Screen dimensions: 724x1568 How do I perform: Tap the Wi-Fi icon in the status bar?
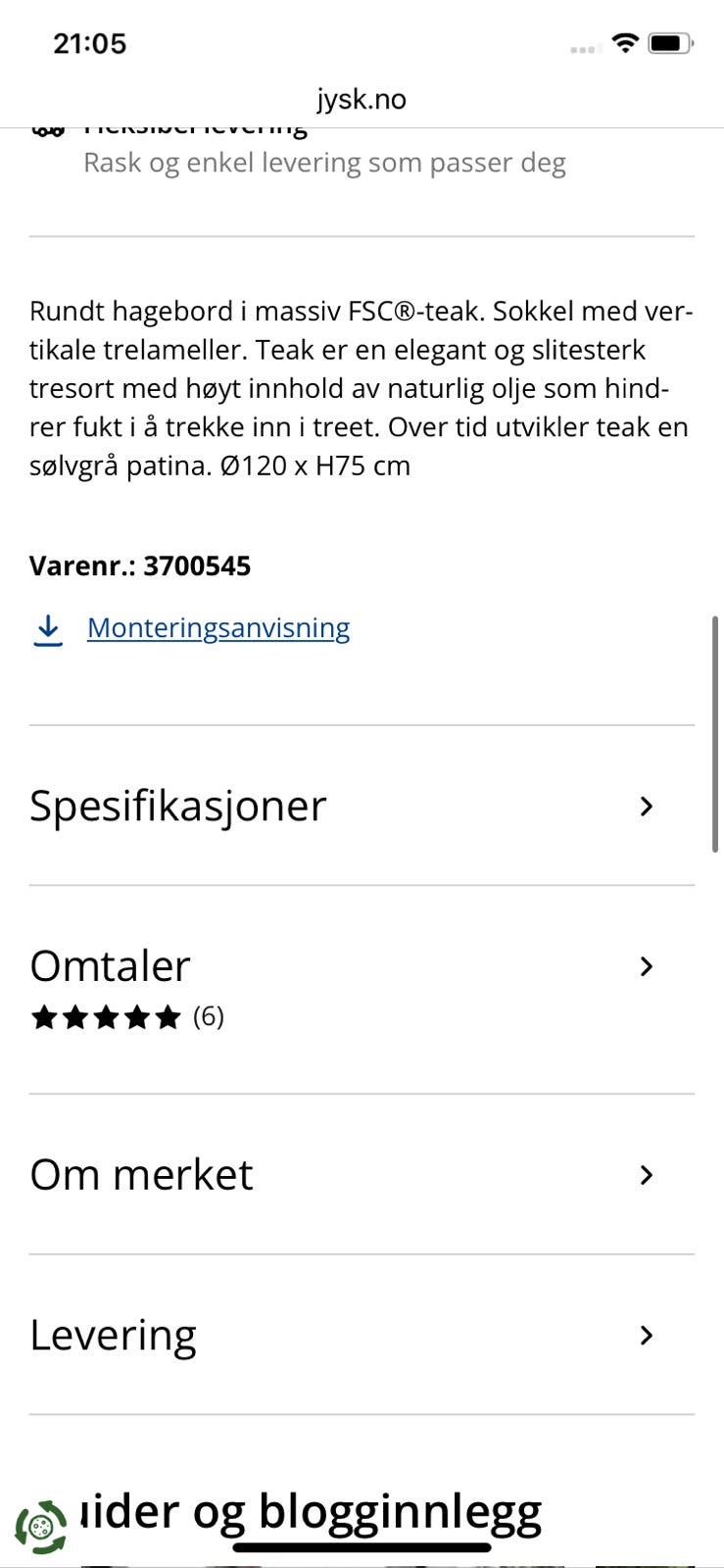point(624,42)
